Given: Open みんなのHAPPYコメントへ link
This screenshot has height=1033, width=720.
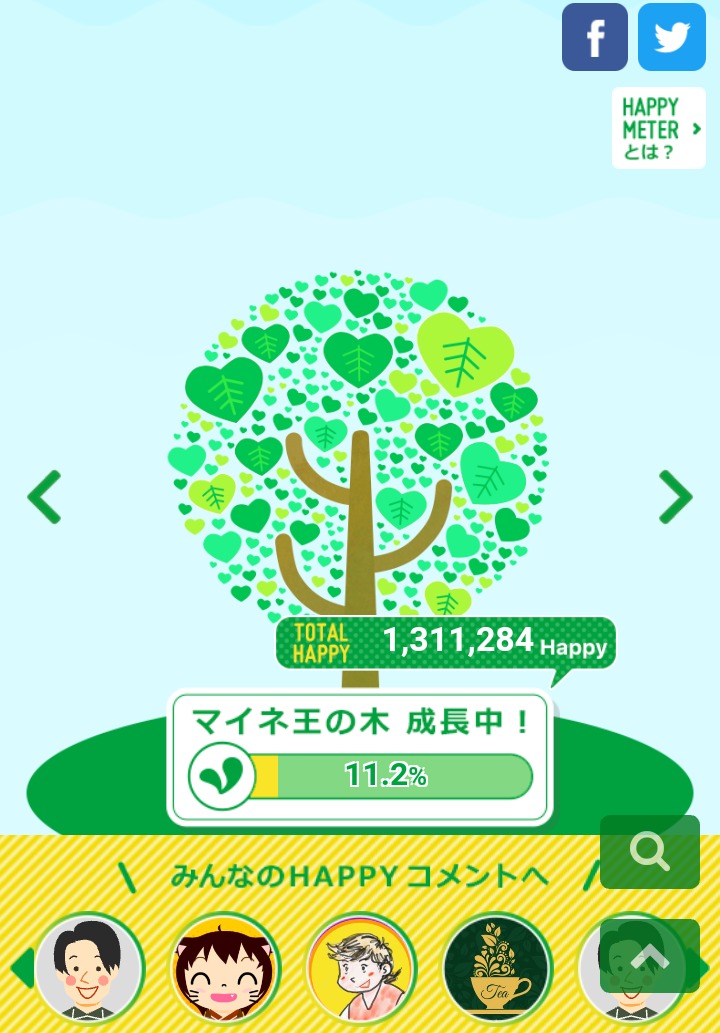Looking at the screenshot, I should coord(360,877).
